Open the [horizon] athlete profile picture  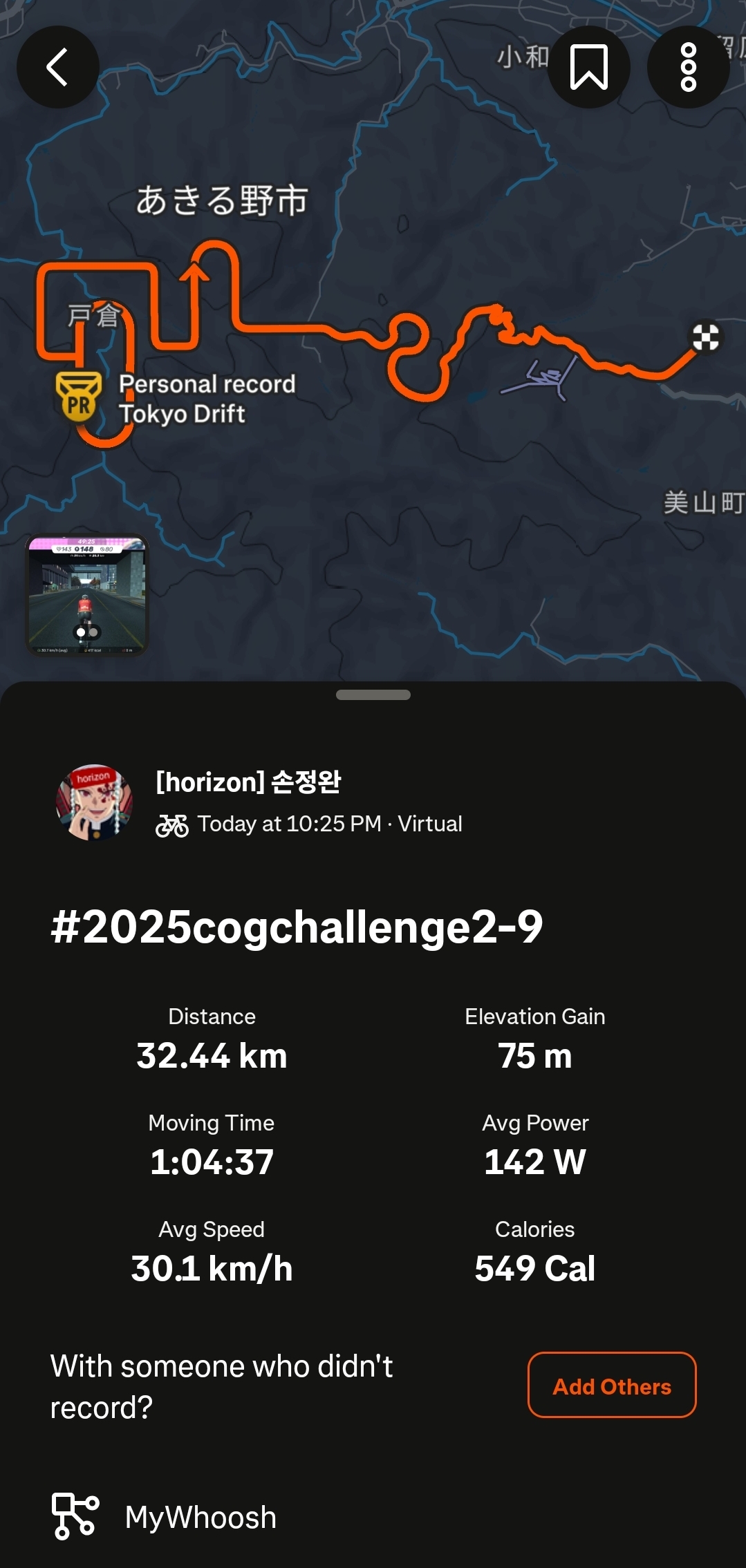(94, 802)
